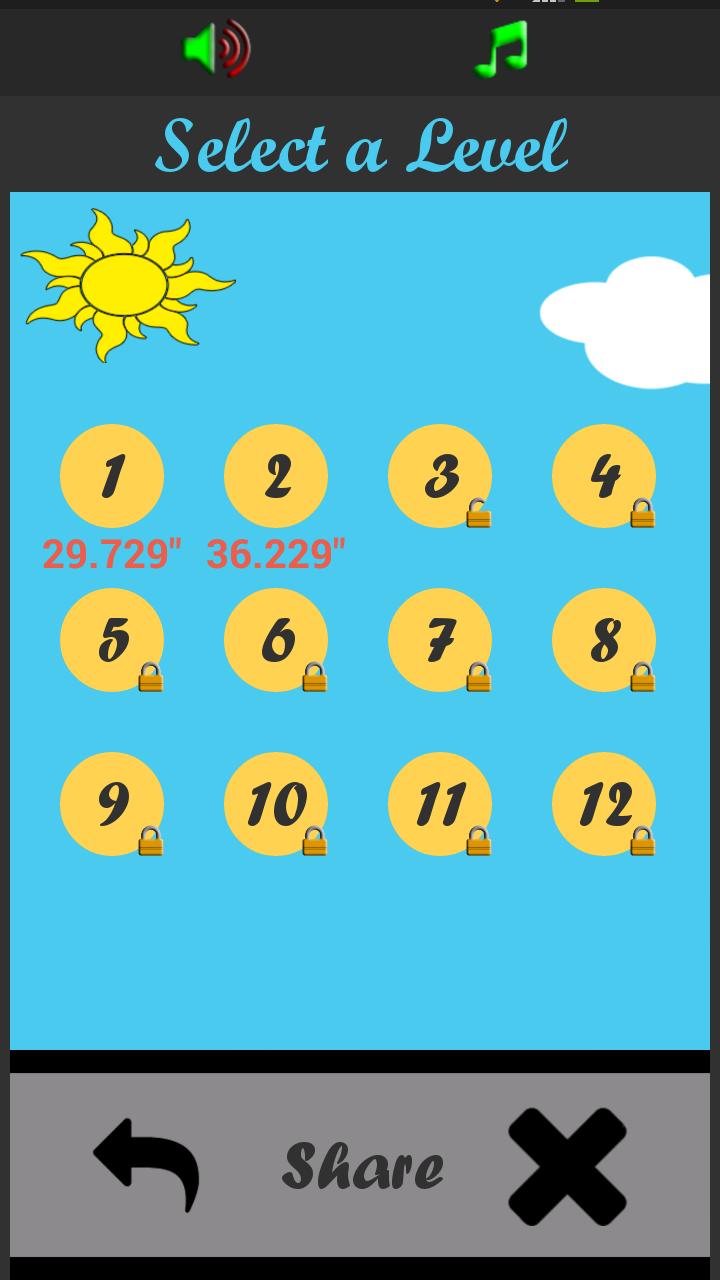Select locked level 8
The width and height of the screenshot is (720, 1280).
click(604, 640)
